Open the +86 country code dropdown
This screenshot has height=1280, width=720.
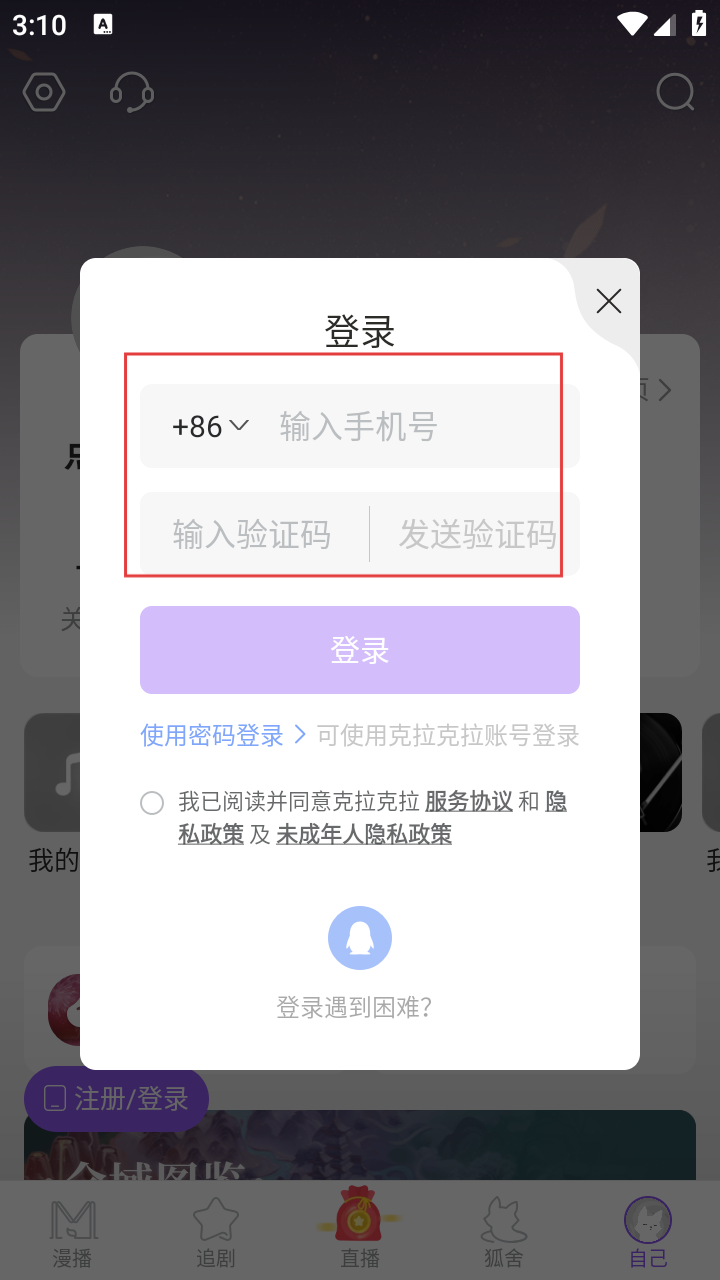[x=210, y=427]
